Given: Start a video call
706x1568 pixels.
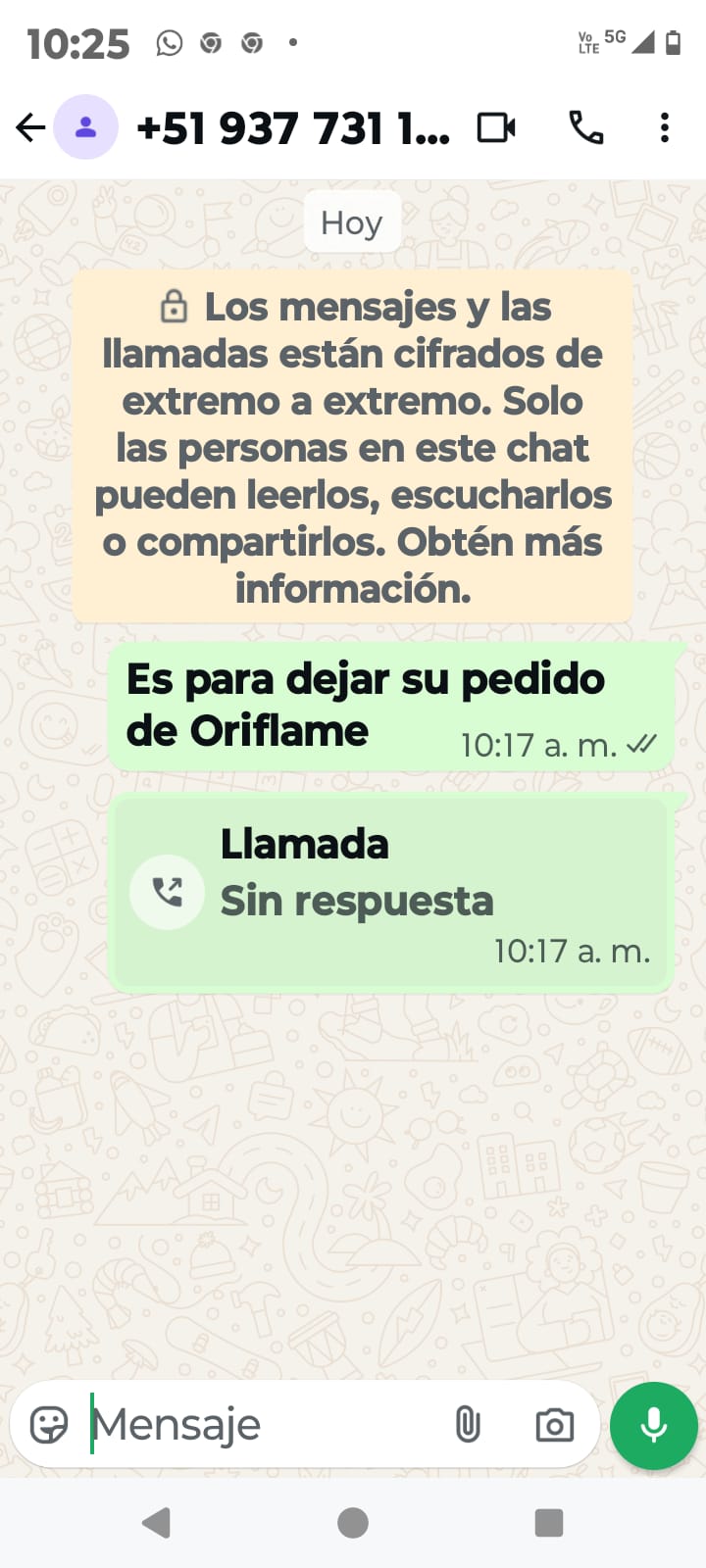Looking at the screenshot, I should [496, 128].
